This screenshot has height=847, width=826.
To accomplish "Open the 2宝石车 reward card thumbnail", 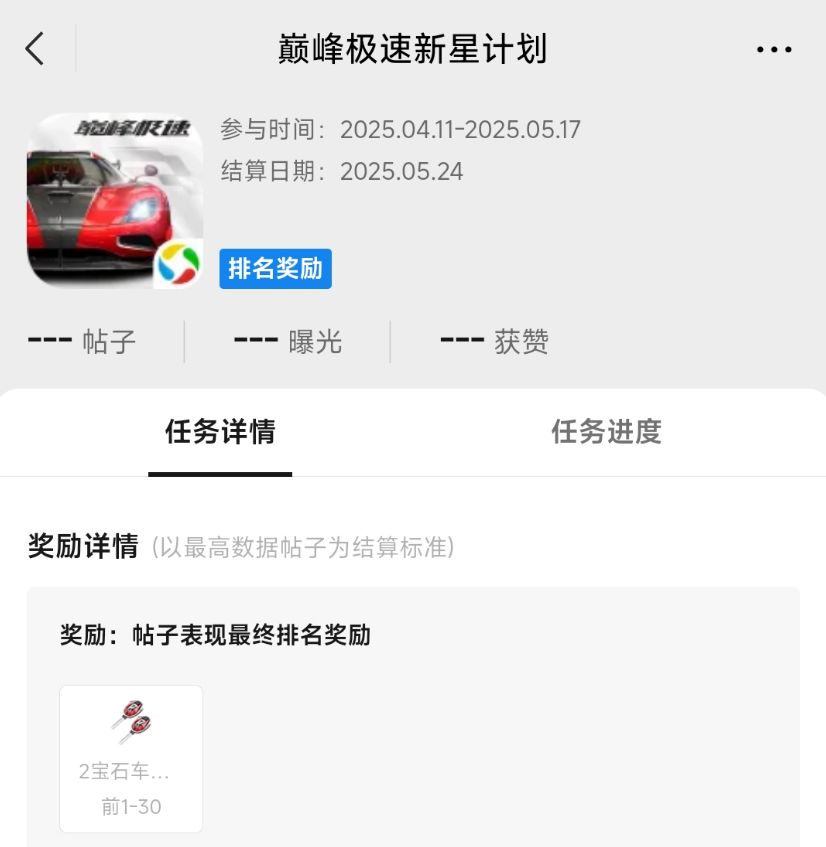I will [x=130, y=758].
